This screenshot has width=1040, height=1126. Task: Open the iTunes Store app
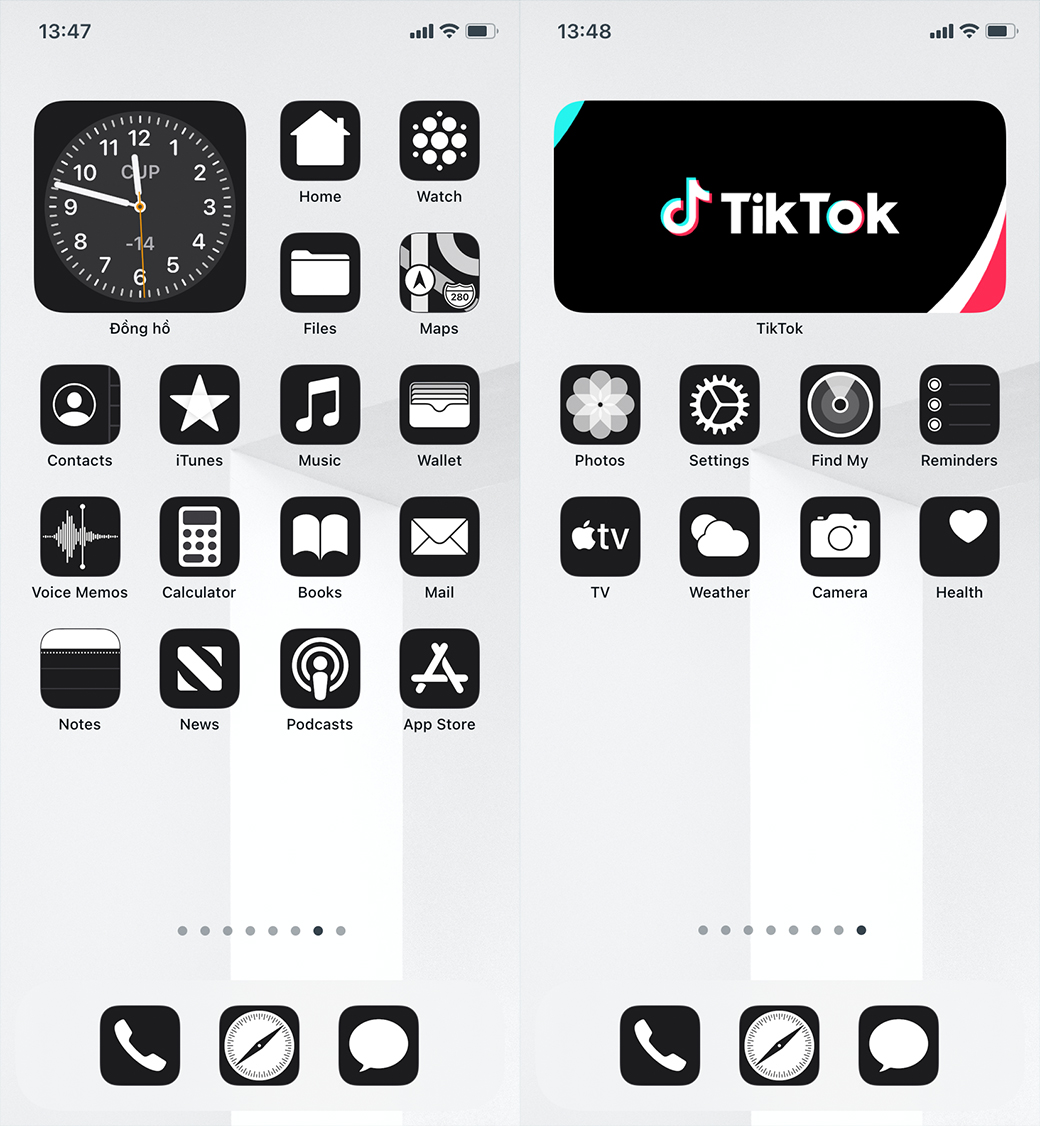[x=199, y=405]
